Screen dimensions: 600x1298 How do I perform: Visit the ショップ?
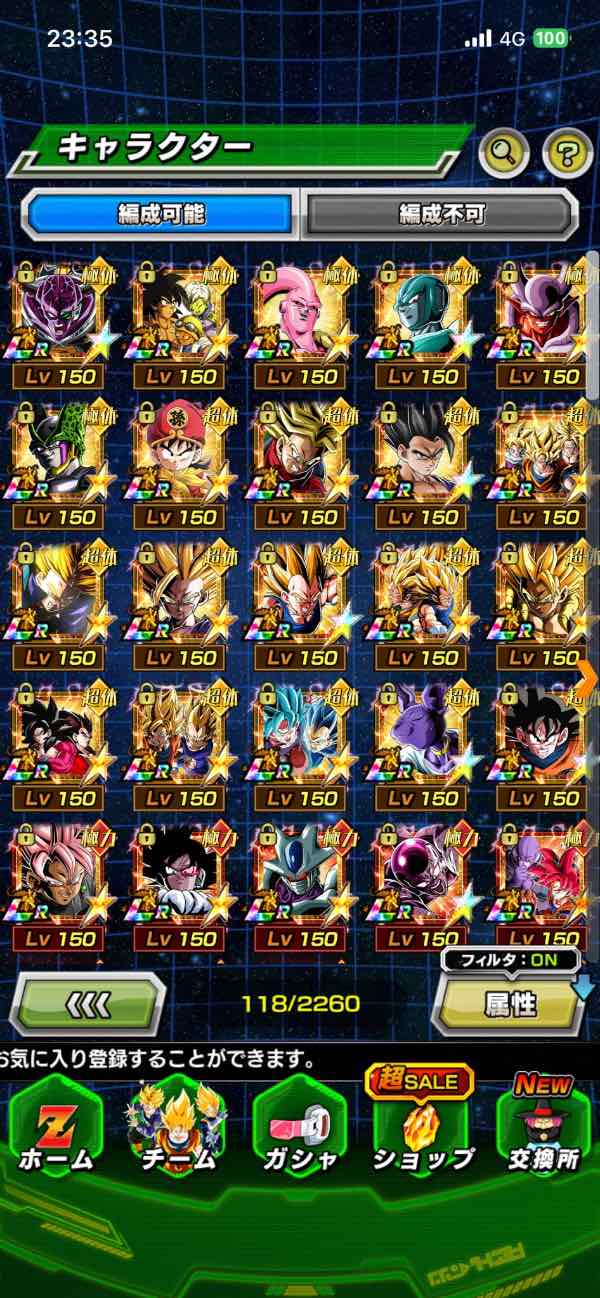pos(422,1127)
